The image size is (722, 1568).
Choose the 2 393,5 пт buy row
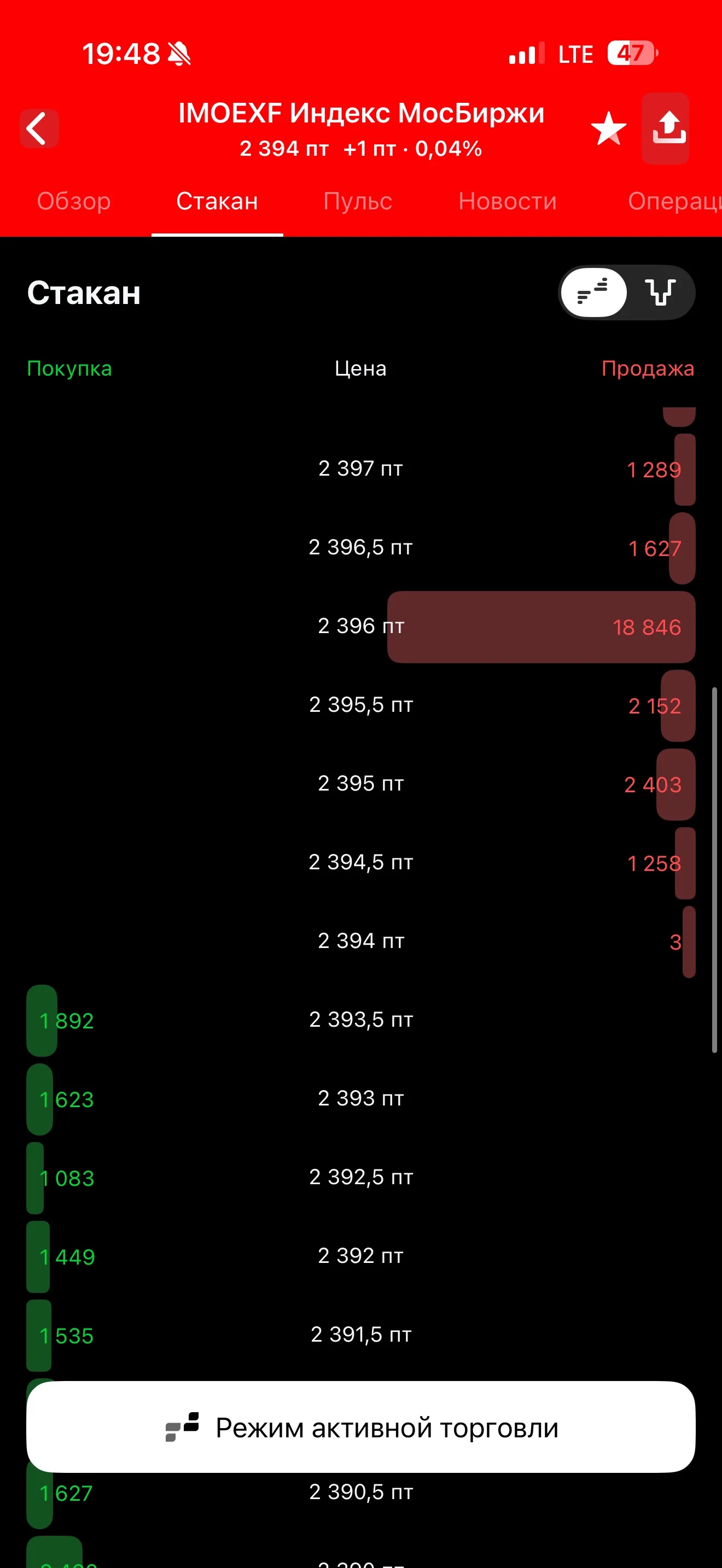(x=361, y=1020)
